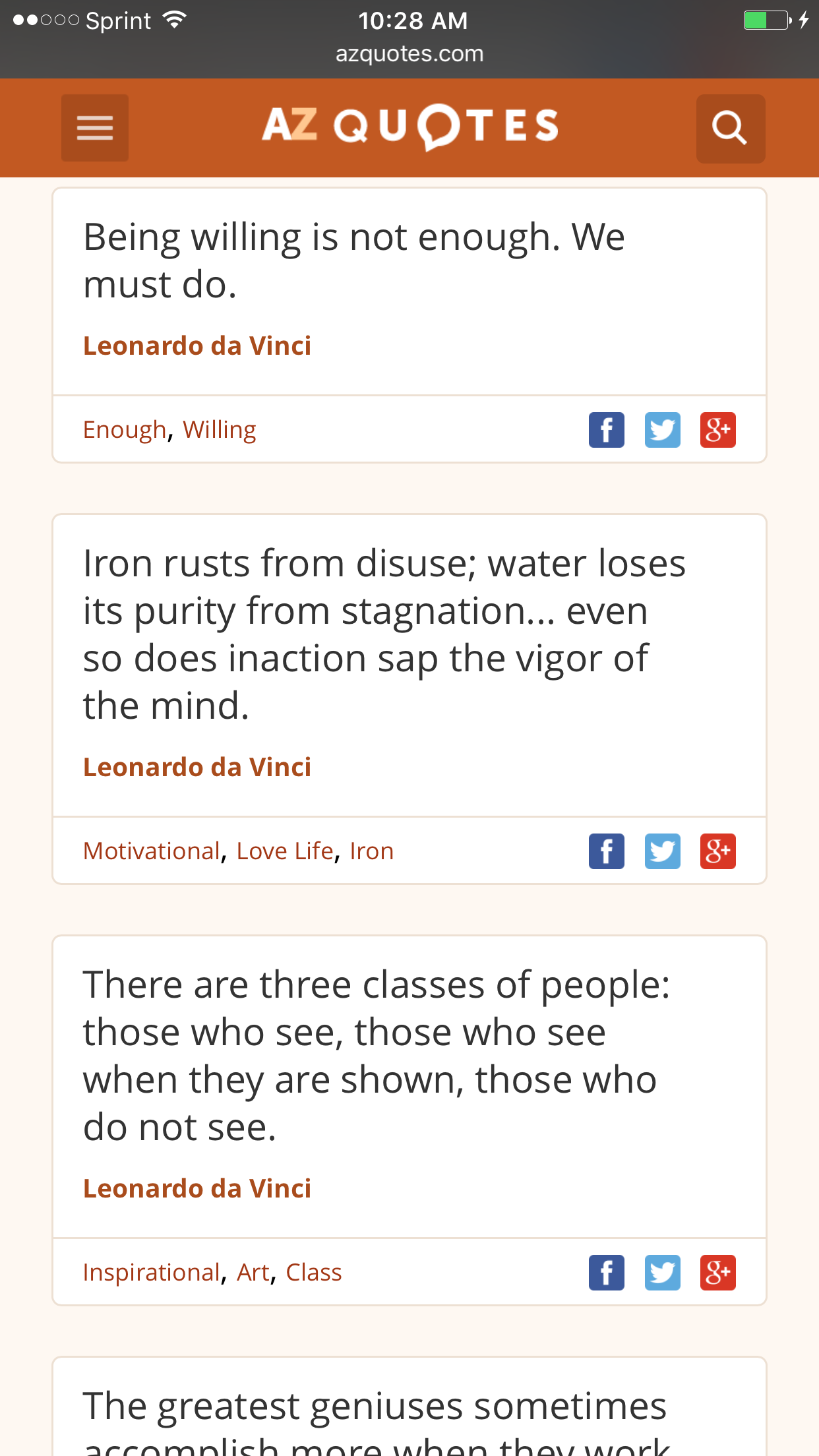This screenshot has width=819, height=1456.
Task: Share 'Being willing' quote on Facebook
Action: 607,430
